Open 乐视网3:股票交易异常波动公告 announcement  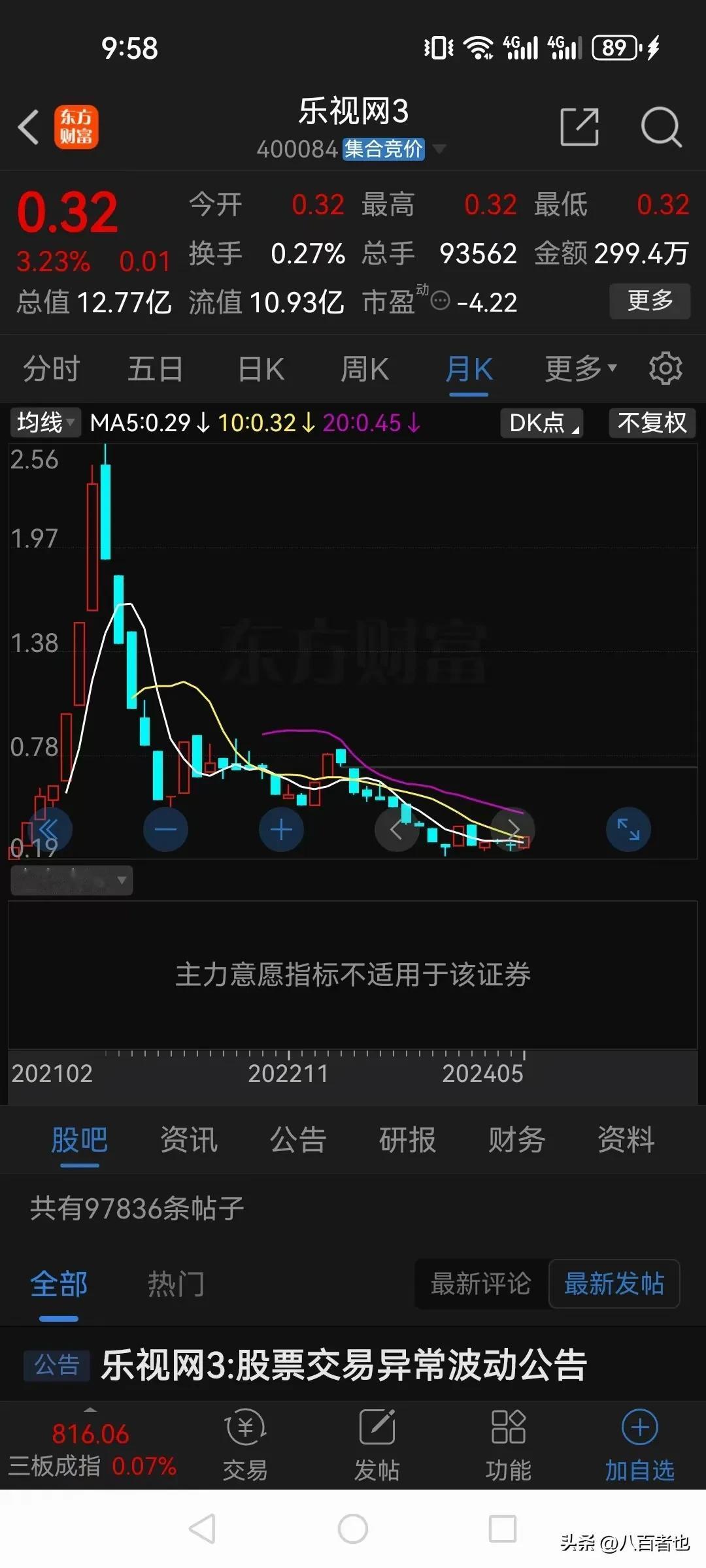[344, 1365]
